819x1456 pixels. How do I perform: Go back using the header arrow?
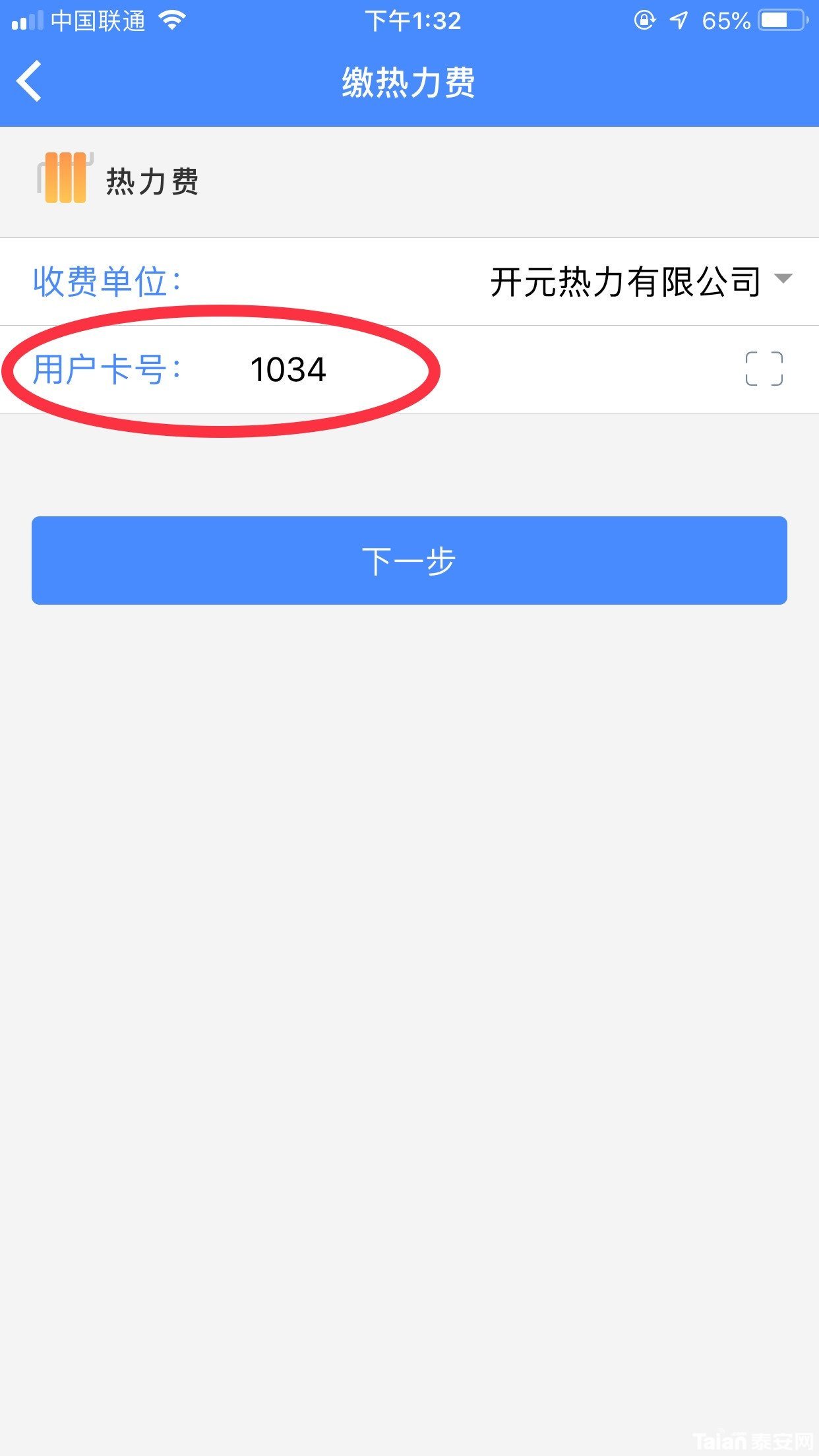coord(30,81)
